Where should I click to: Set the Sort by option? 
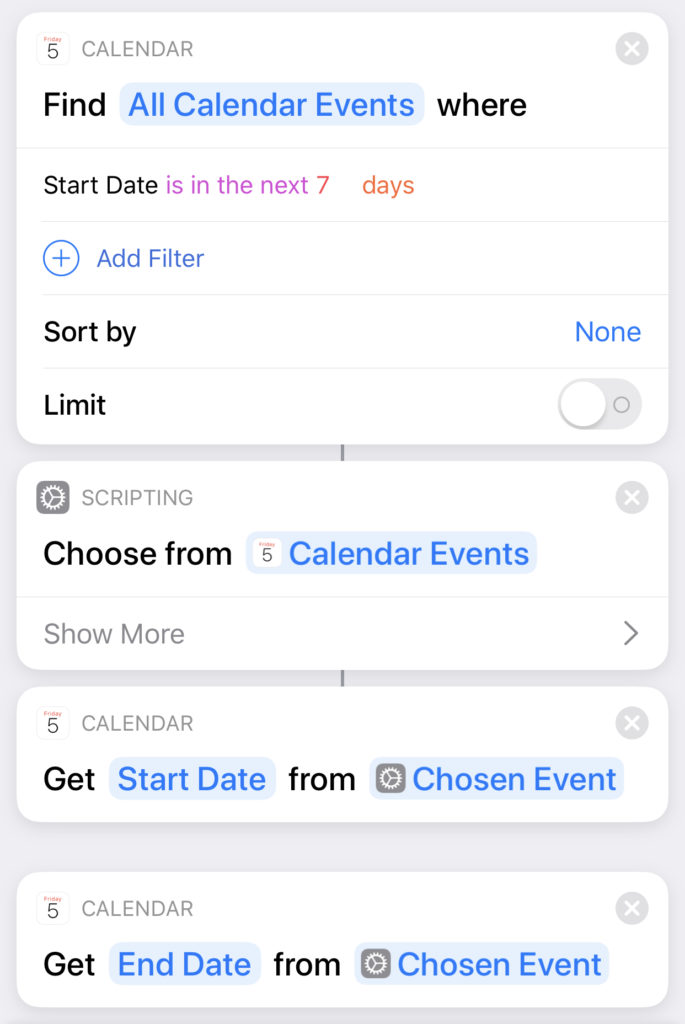[x=607, y=332]
